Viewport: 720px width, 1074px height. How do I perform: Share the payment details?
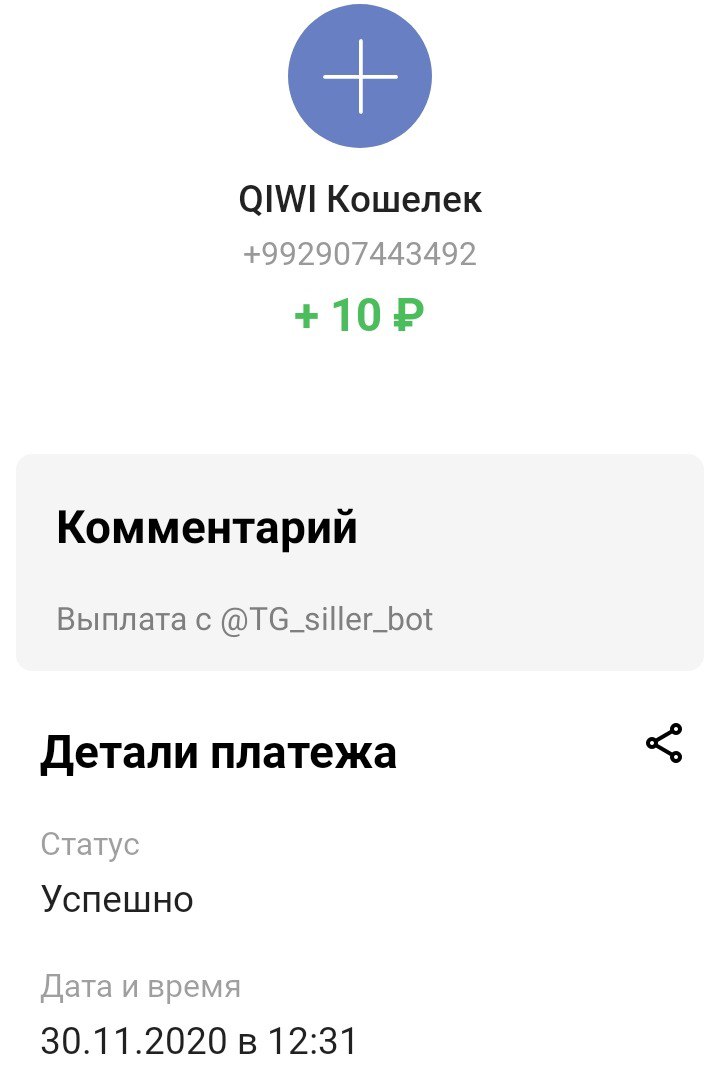664,744
